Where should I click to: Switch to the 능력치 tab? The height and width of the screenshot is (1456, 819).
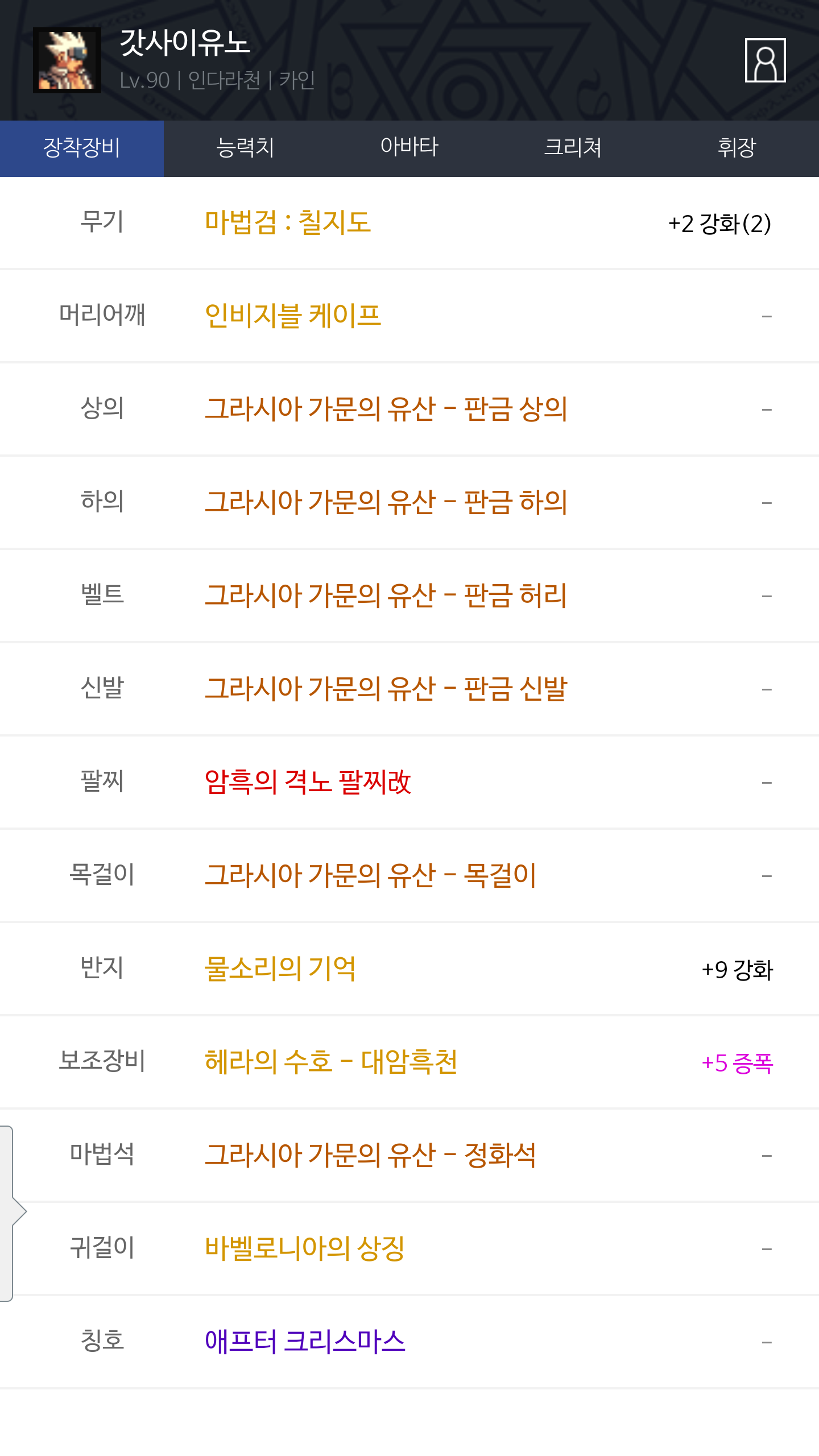point(246,148)
